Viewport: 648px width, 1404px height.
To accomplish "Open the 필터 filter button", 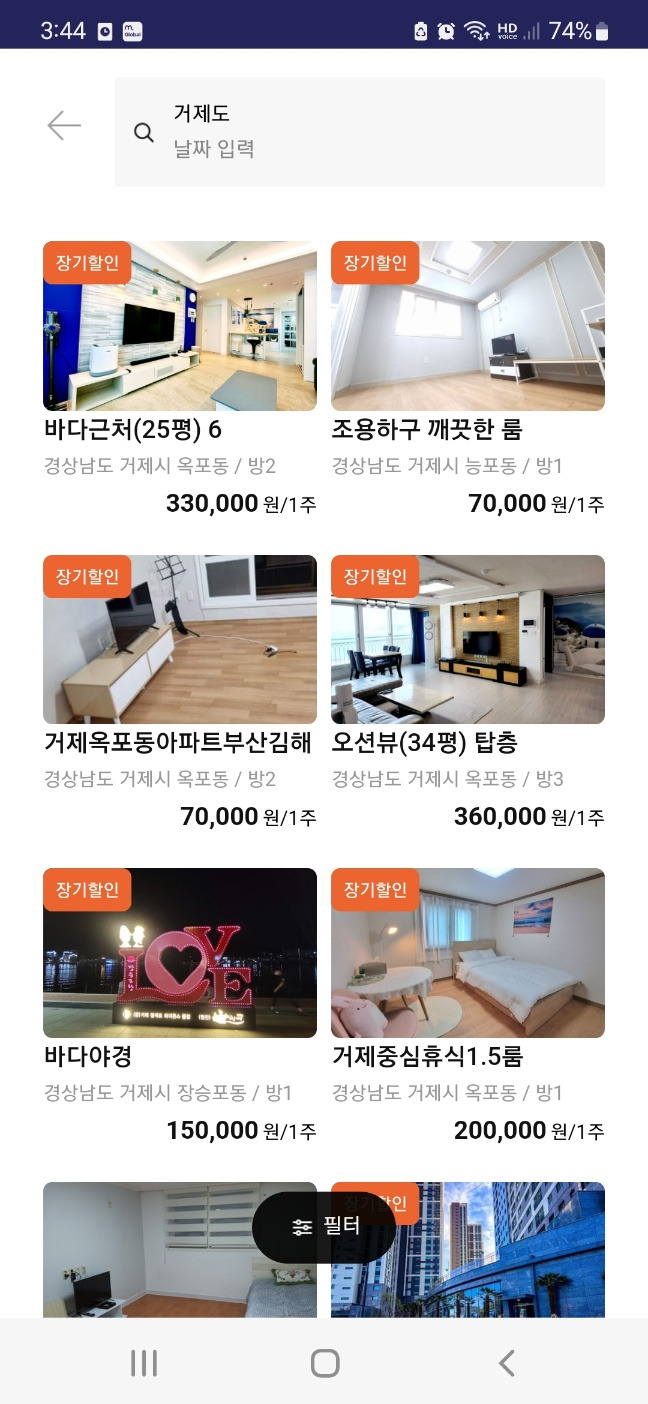I will (x=324, y=1227).
